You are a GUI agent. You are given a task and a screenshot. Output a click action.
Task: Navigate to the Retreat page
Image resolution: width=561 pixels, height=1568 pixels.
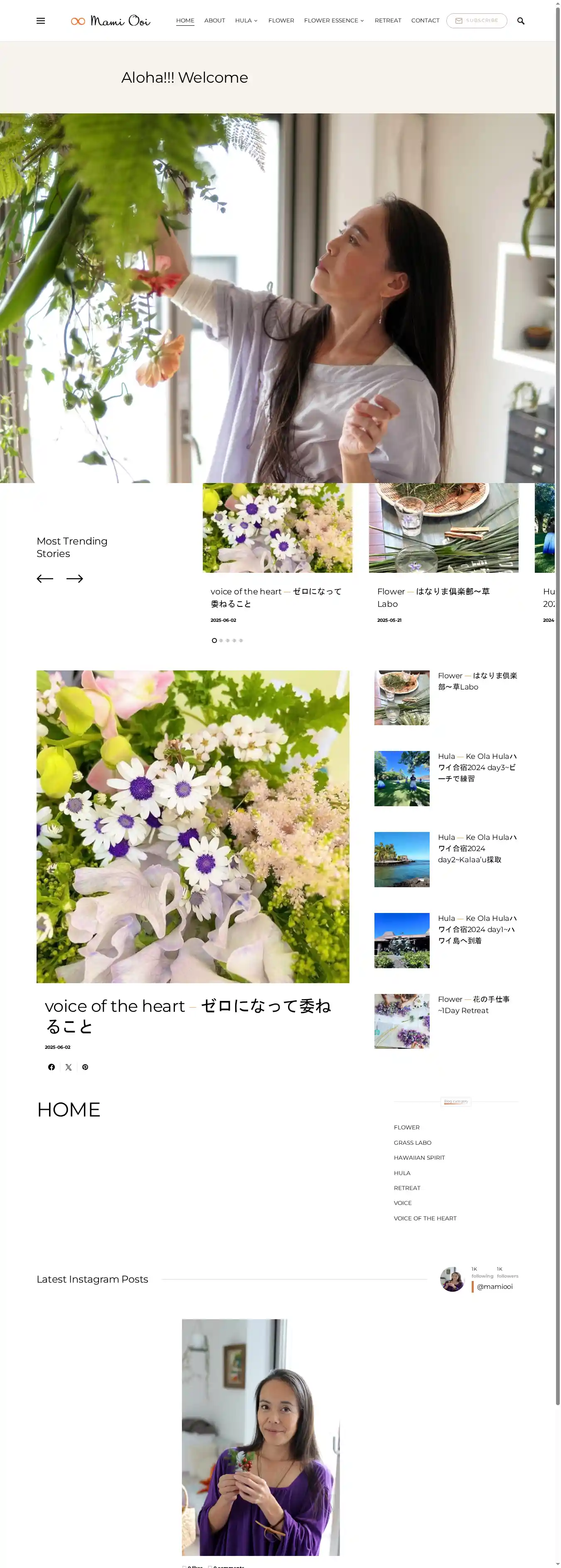pos(387,21)
